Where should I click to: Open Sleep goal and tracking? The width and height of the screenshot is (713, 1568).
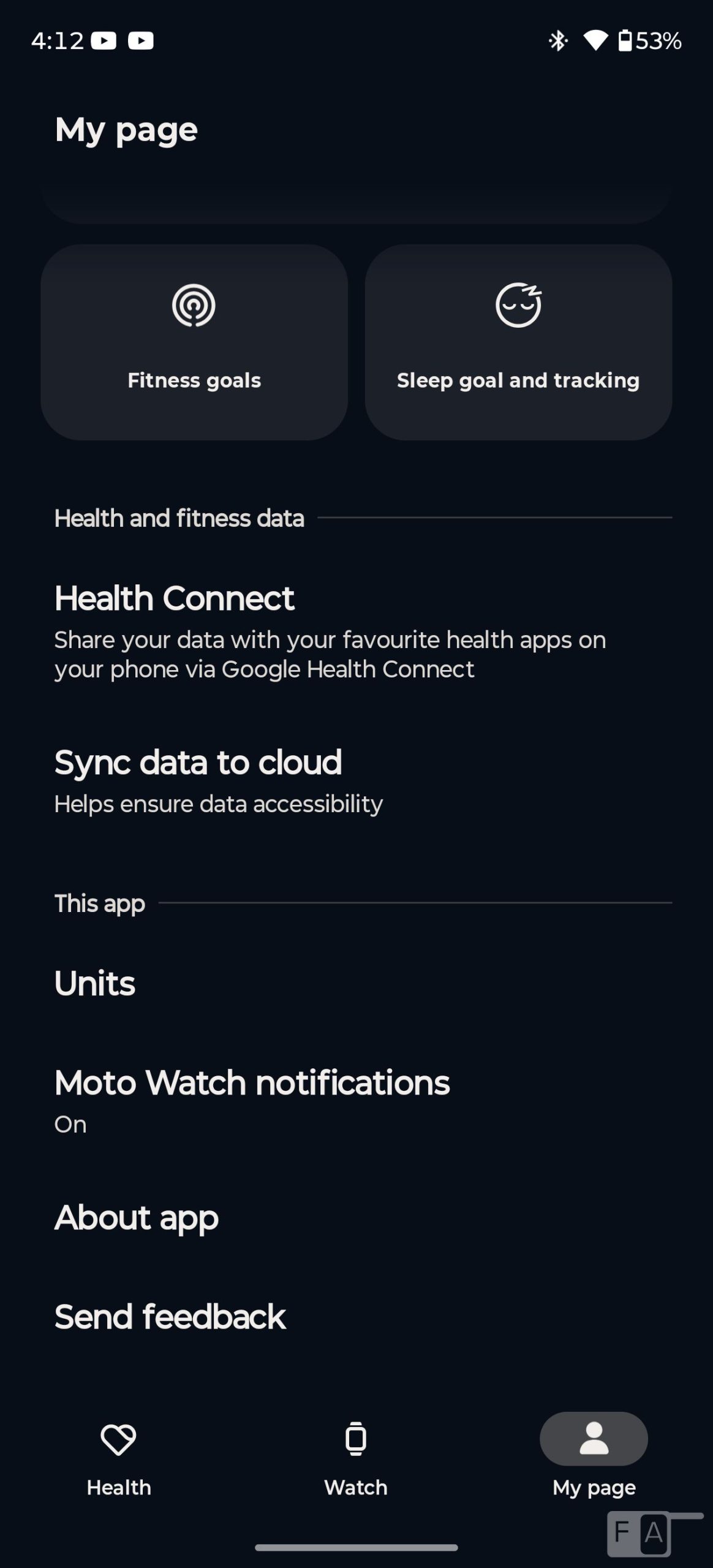point(518,342)
